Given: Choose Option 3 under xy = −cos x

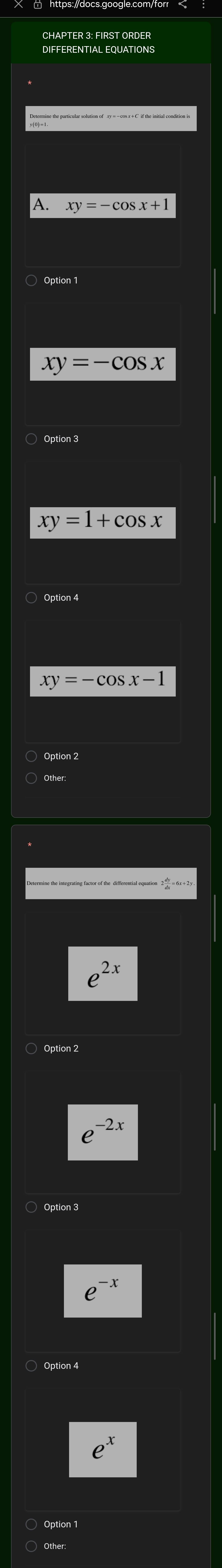Looking at the screenshot, I should coord(31,439).
